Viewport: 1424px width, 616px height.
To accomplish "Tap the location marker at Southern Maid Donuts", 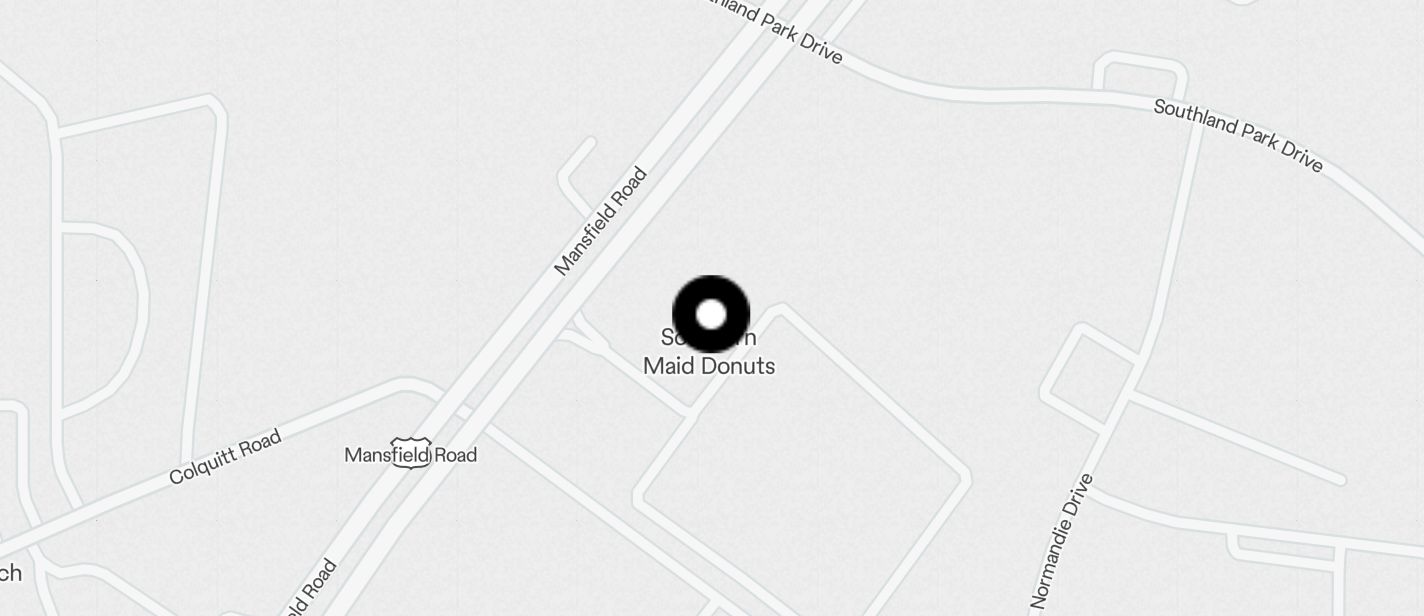I will 710,314.
